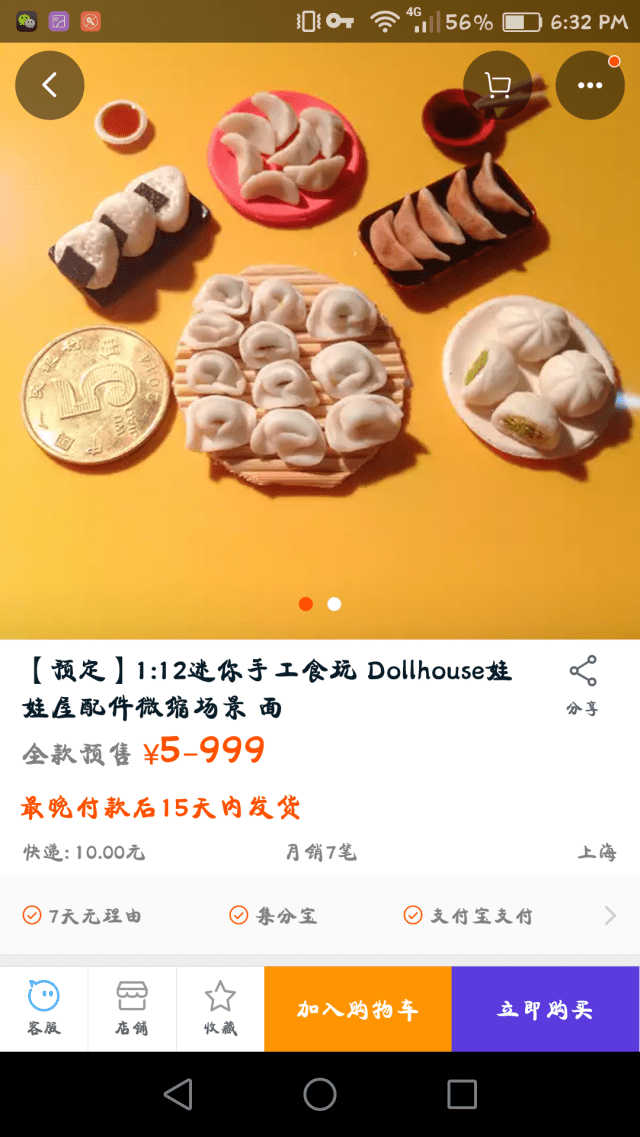This screenshot has height=1137, width=640.
Task: Tap the system home button
Action: pyautogui.click(x=320, y=1094)
